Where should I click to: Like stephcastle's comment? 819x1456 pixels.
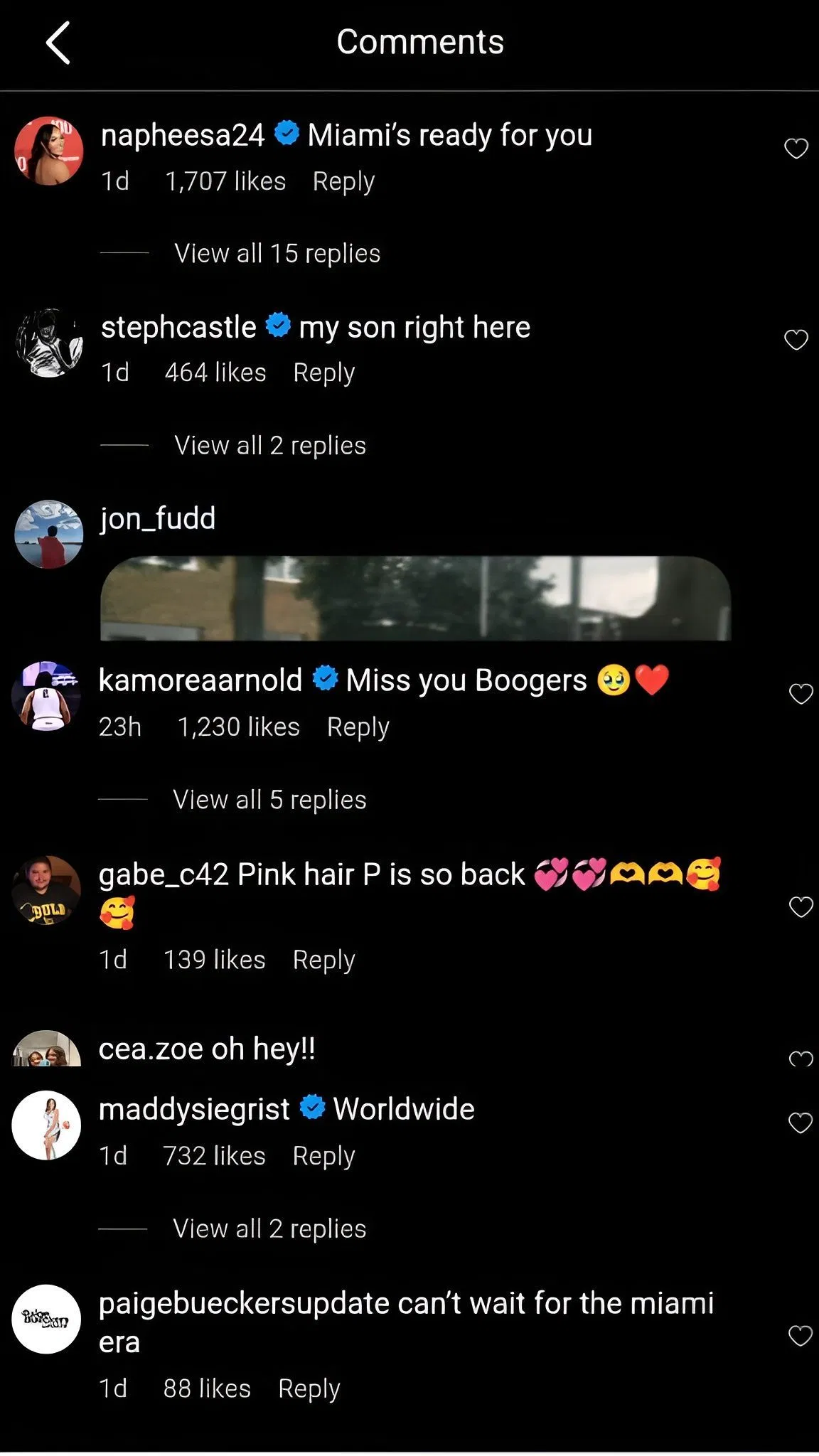[x=796, y=340]
